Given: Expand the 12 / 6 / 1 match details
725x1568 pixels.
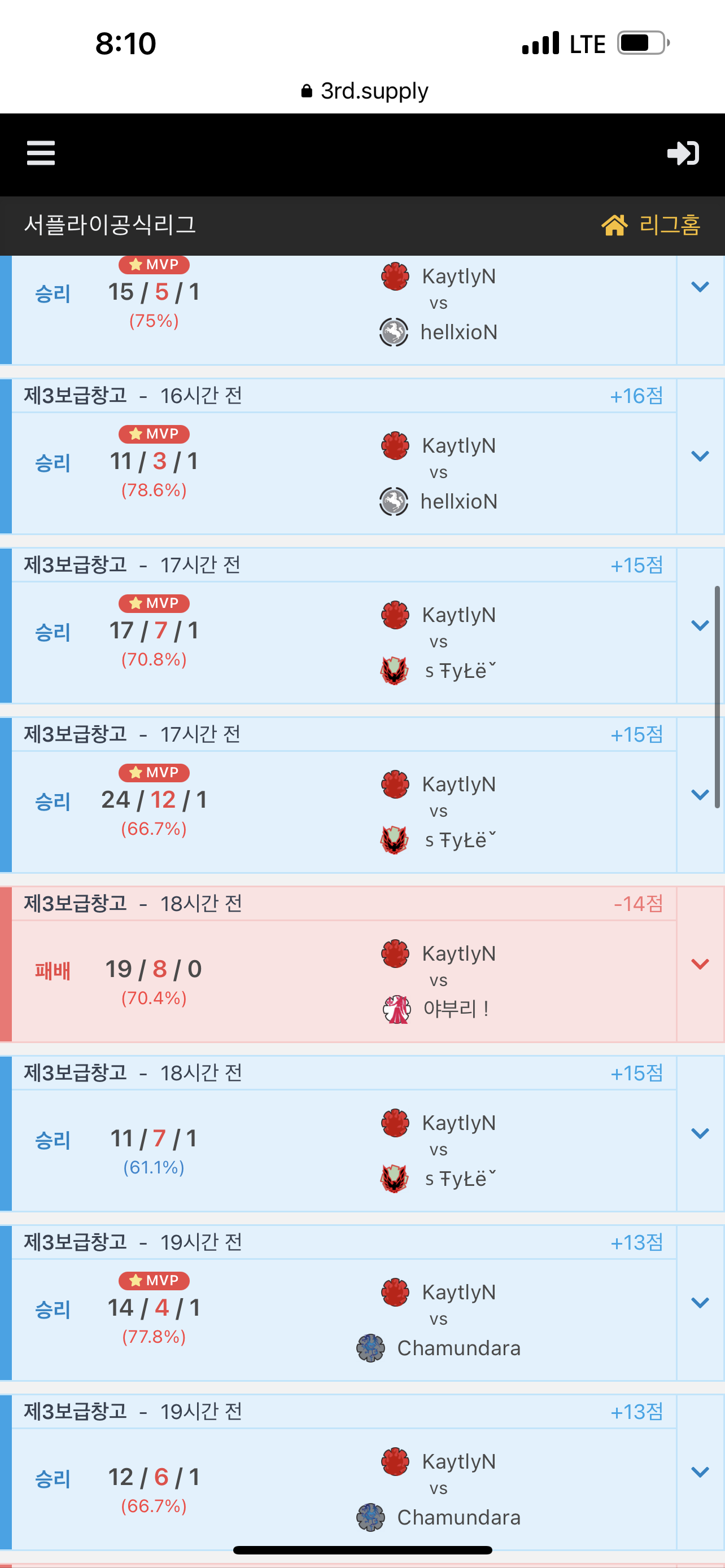Looking at the screenshot, I should [700, 1471].
